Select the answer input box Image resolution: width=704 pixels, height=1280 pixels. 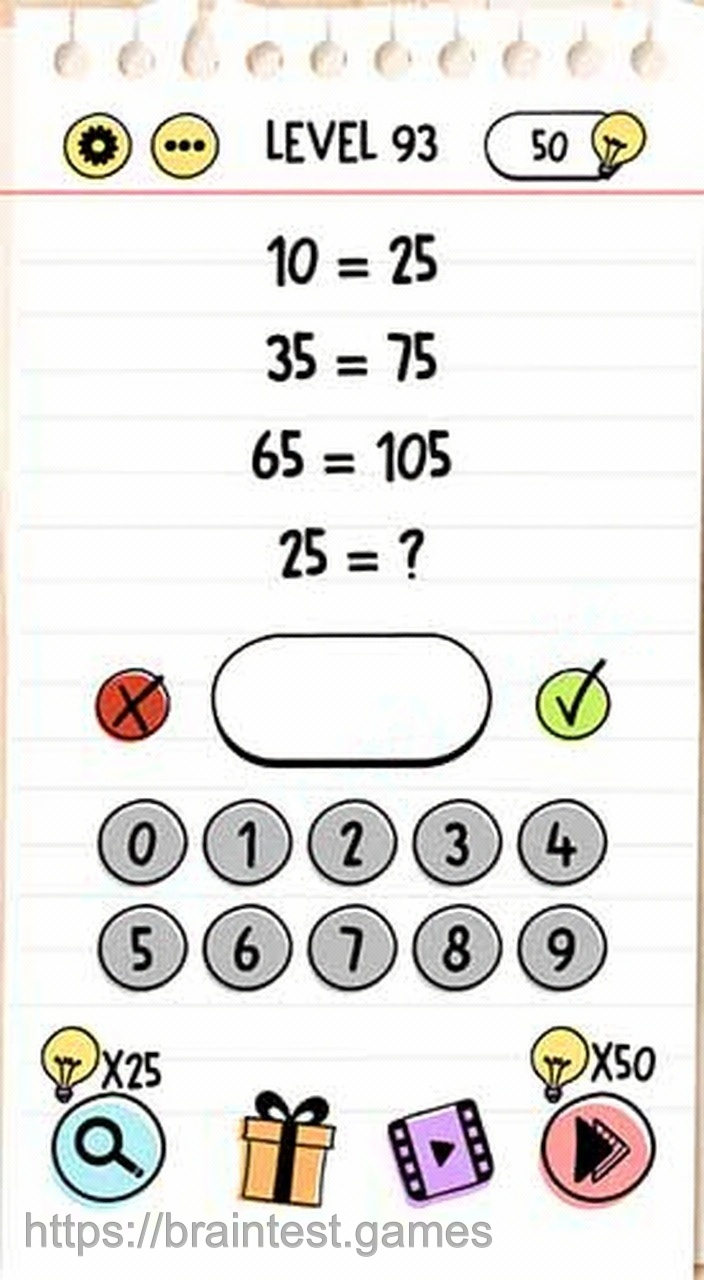point(351,700)
